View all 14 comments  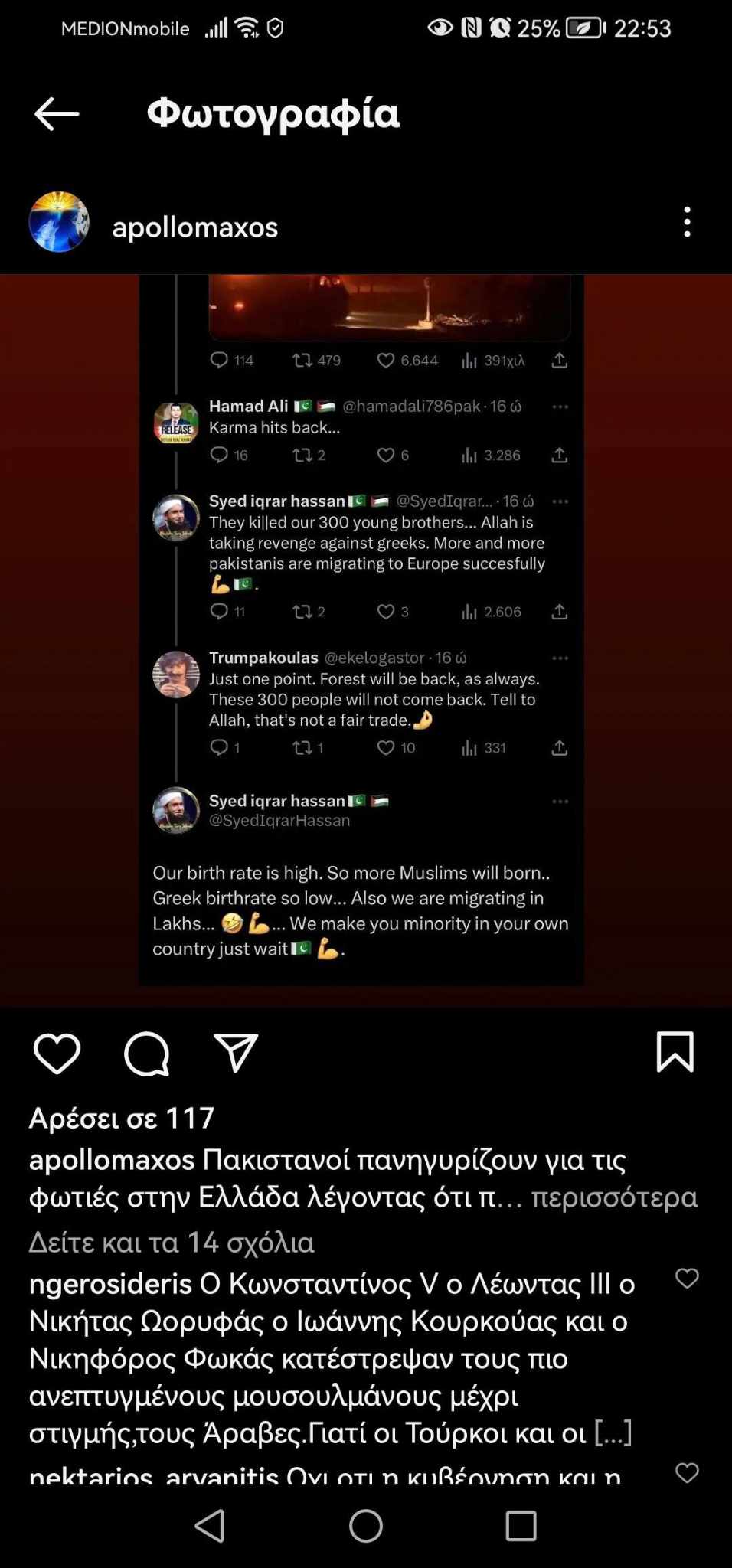[172, 1242]
